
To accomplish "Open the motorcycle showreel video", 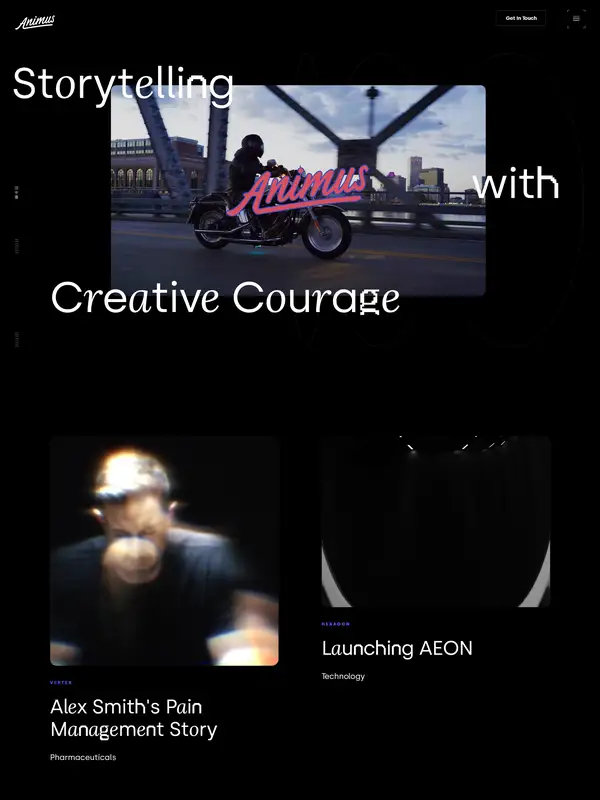I will [298, 190].
